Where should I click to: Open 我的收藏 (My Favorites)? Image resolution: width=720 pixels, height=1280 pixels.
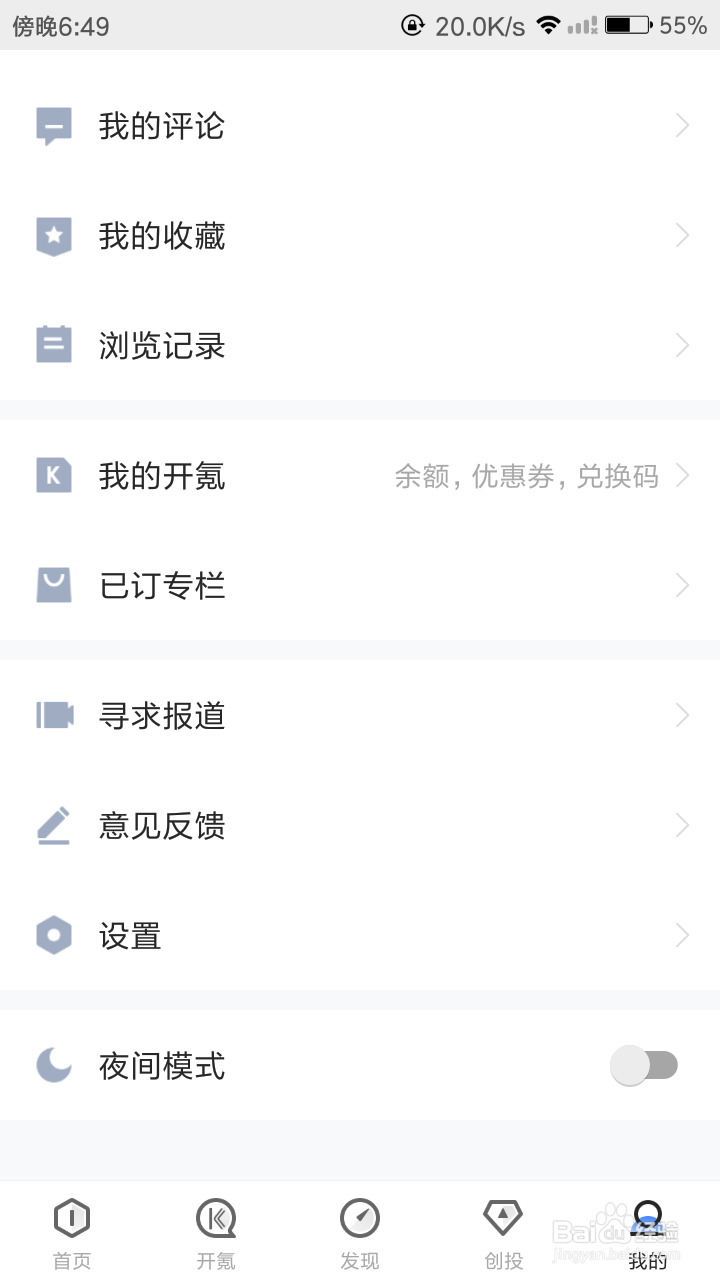360,236
